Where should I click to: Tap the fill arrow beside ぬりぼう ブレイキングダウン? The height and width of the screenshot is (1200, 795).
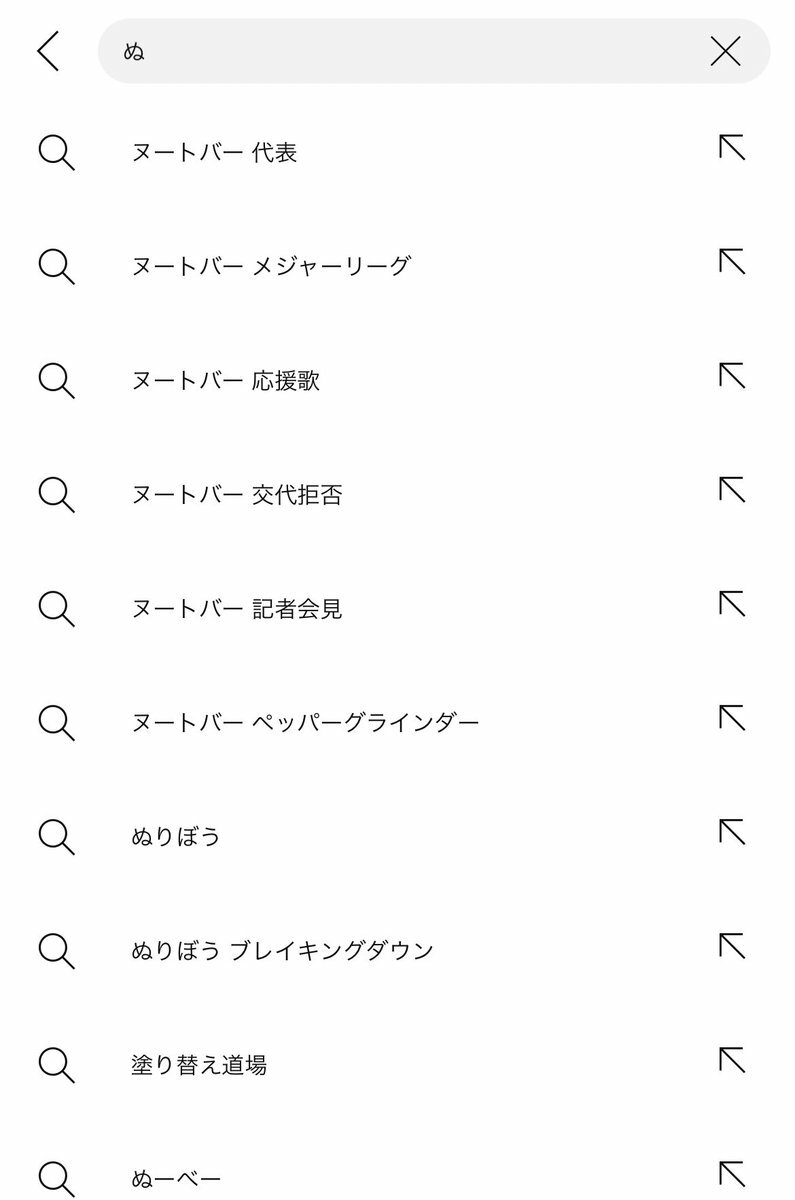click(732, 945)
